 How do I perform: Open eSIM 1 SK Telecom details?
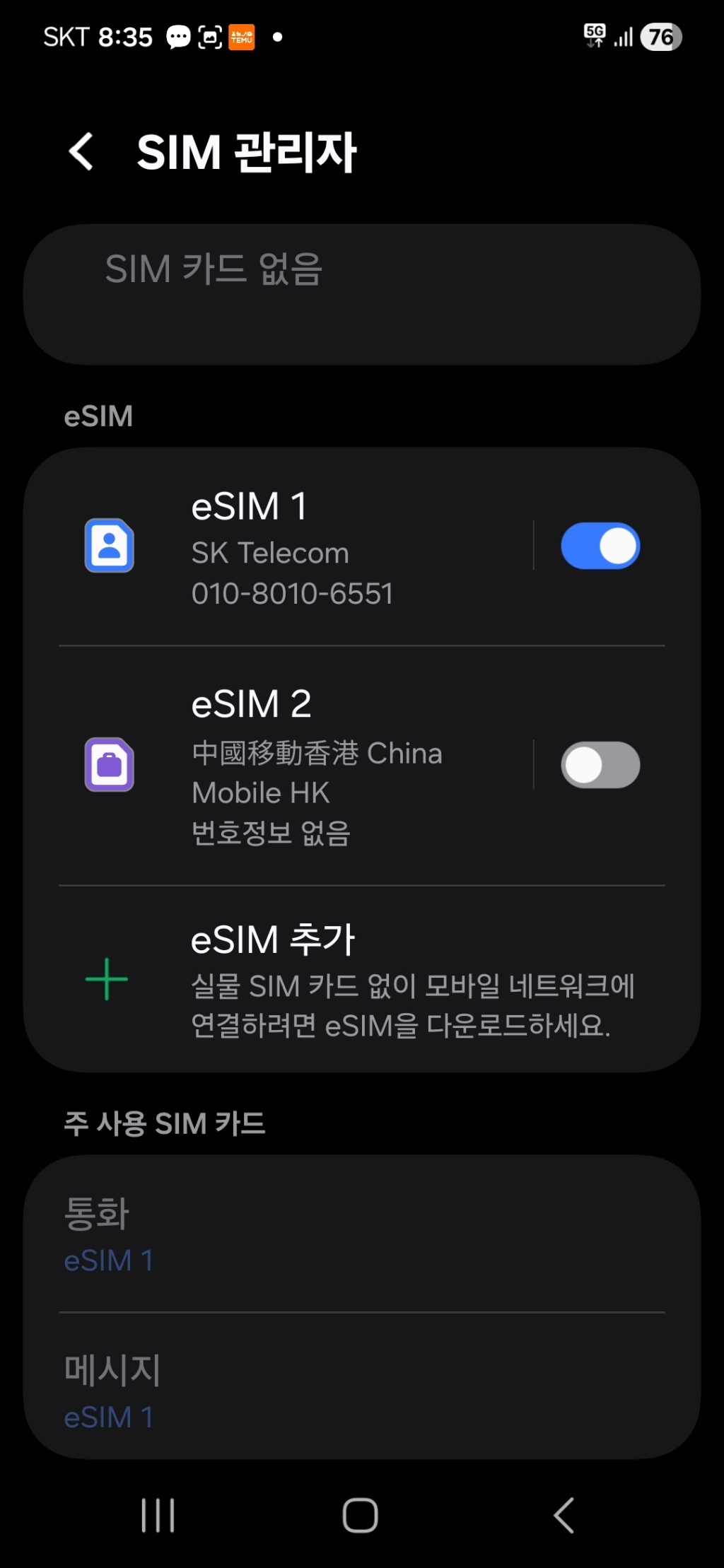click(318, 548)
